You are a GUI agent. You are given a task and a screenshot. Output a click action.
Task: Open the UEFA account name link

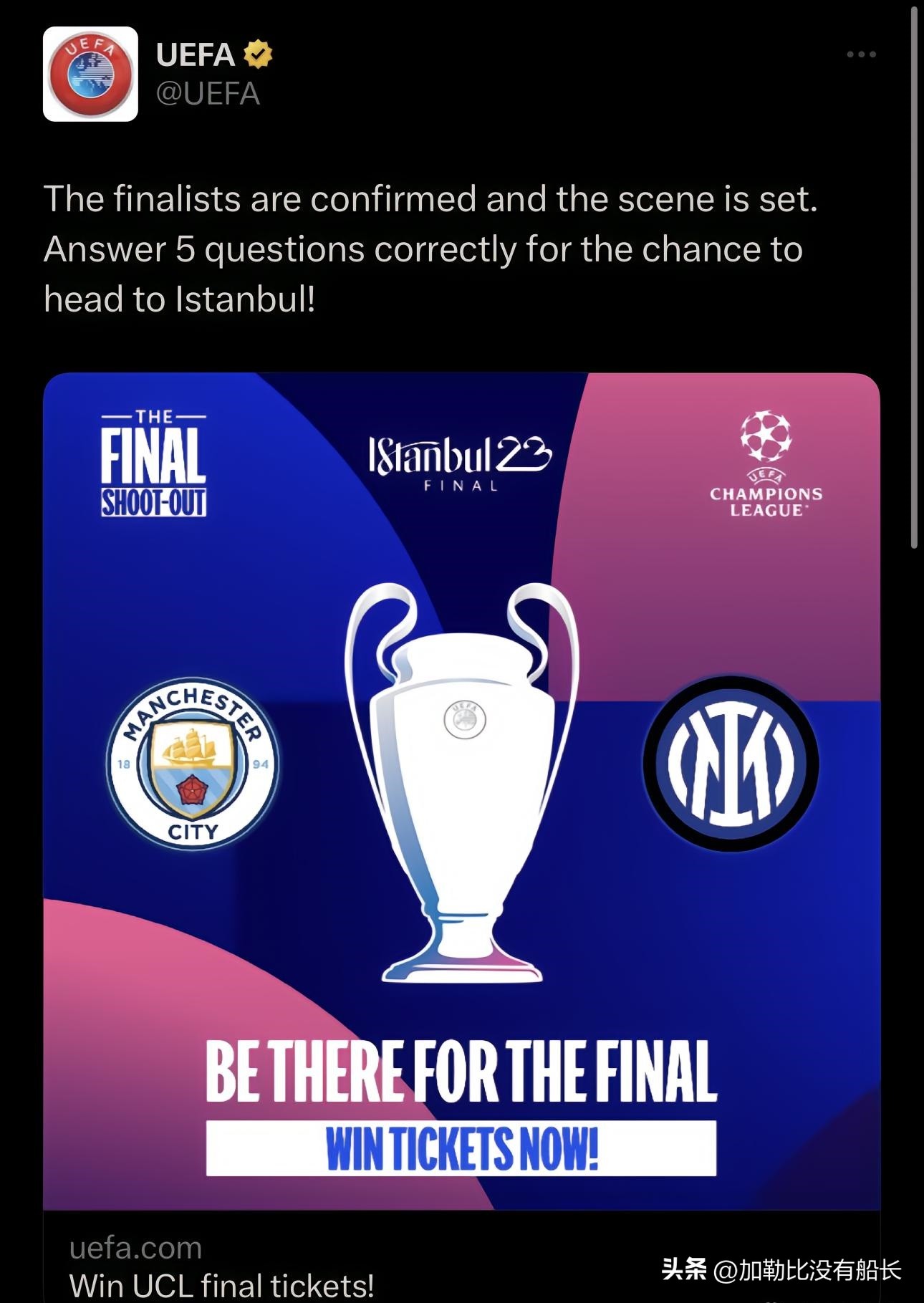(x=195, y=55)
